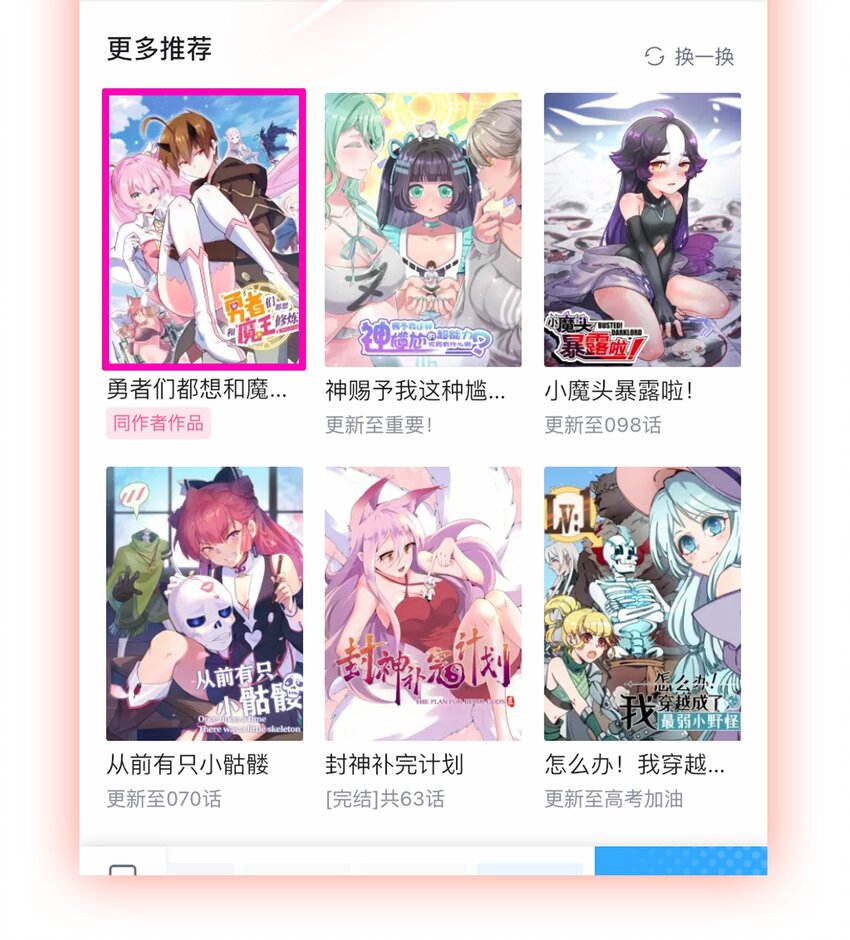Open the comic 封神补完计划
Viewport: 850px width, 940px height.
coord(423,603)
